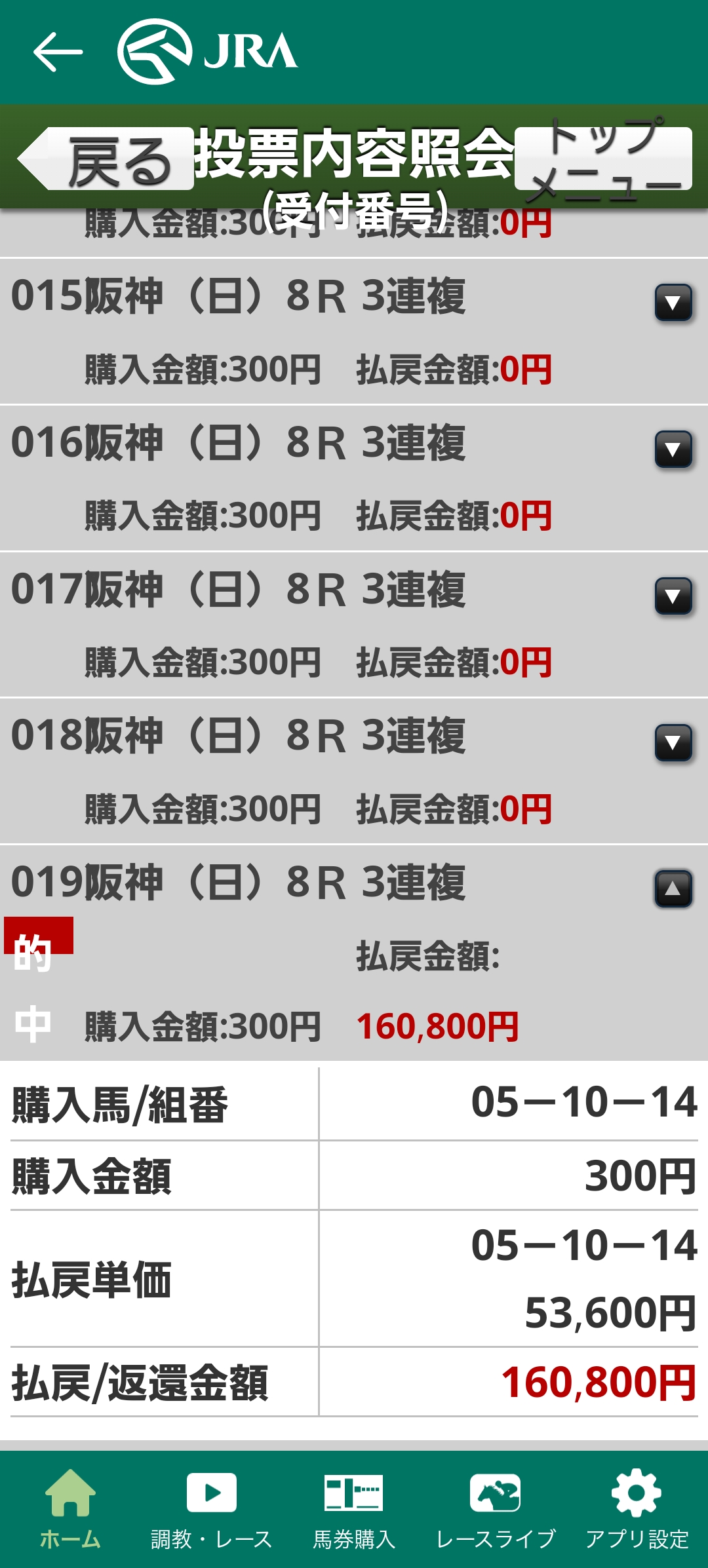The height and width of the screenshot is (1568, 708).
Task: Collapse the 019阪神 8R 3連複 entry
Action: [673, 889]
